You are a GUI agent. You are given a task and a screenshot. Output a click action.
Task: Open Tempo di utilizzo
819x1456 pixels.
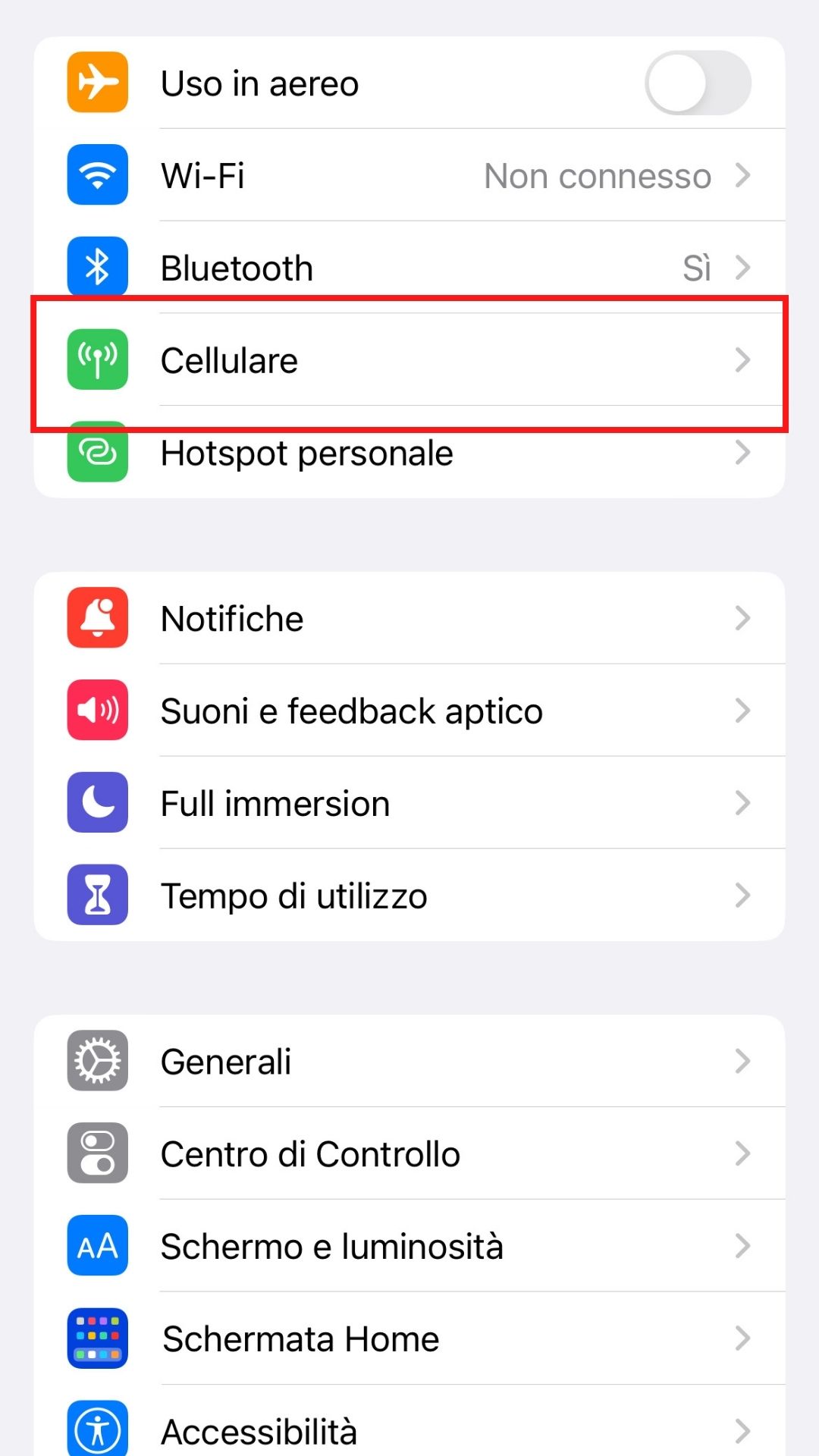tap(409, 896)
